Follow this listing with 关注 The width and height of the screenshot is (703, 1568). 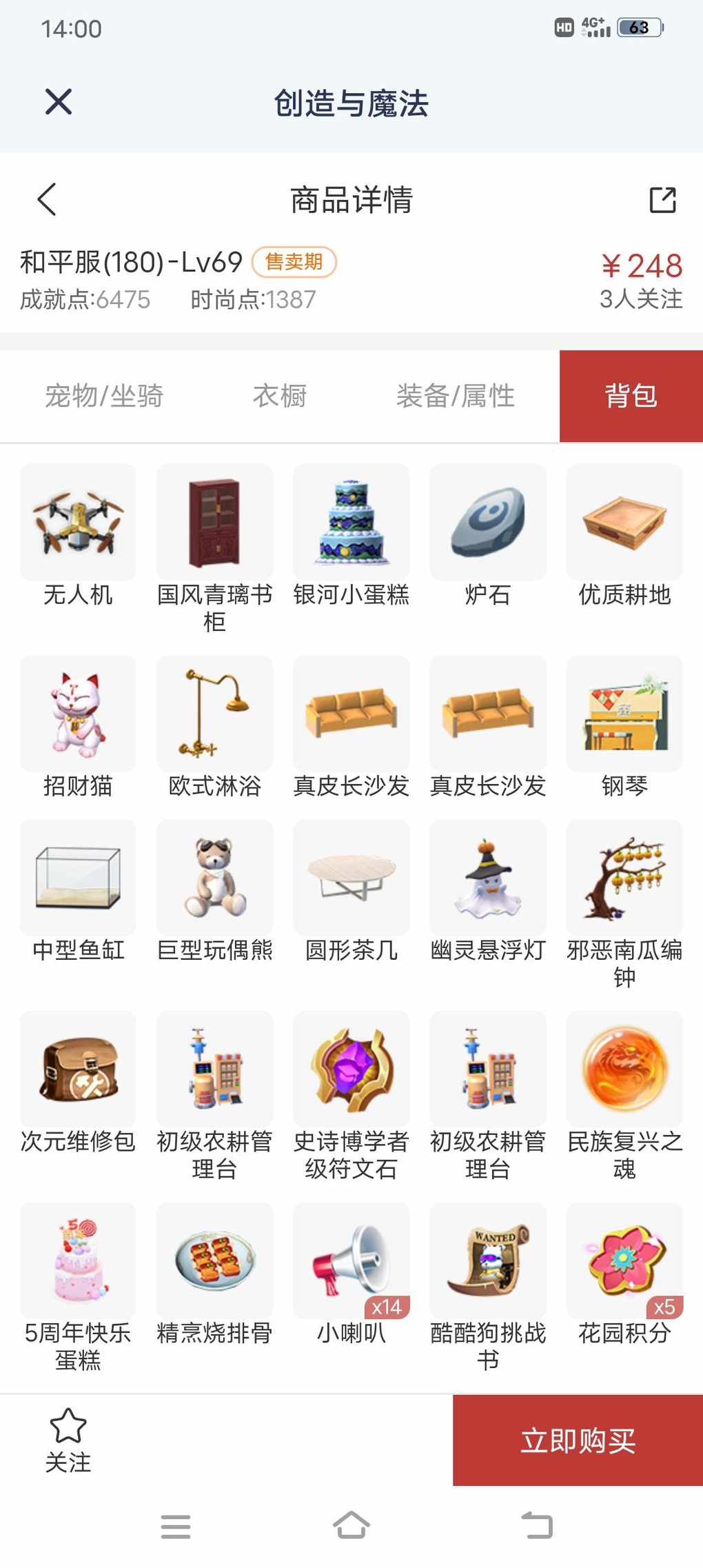click(68, 1440)
